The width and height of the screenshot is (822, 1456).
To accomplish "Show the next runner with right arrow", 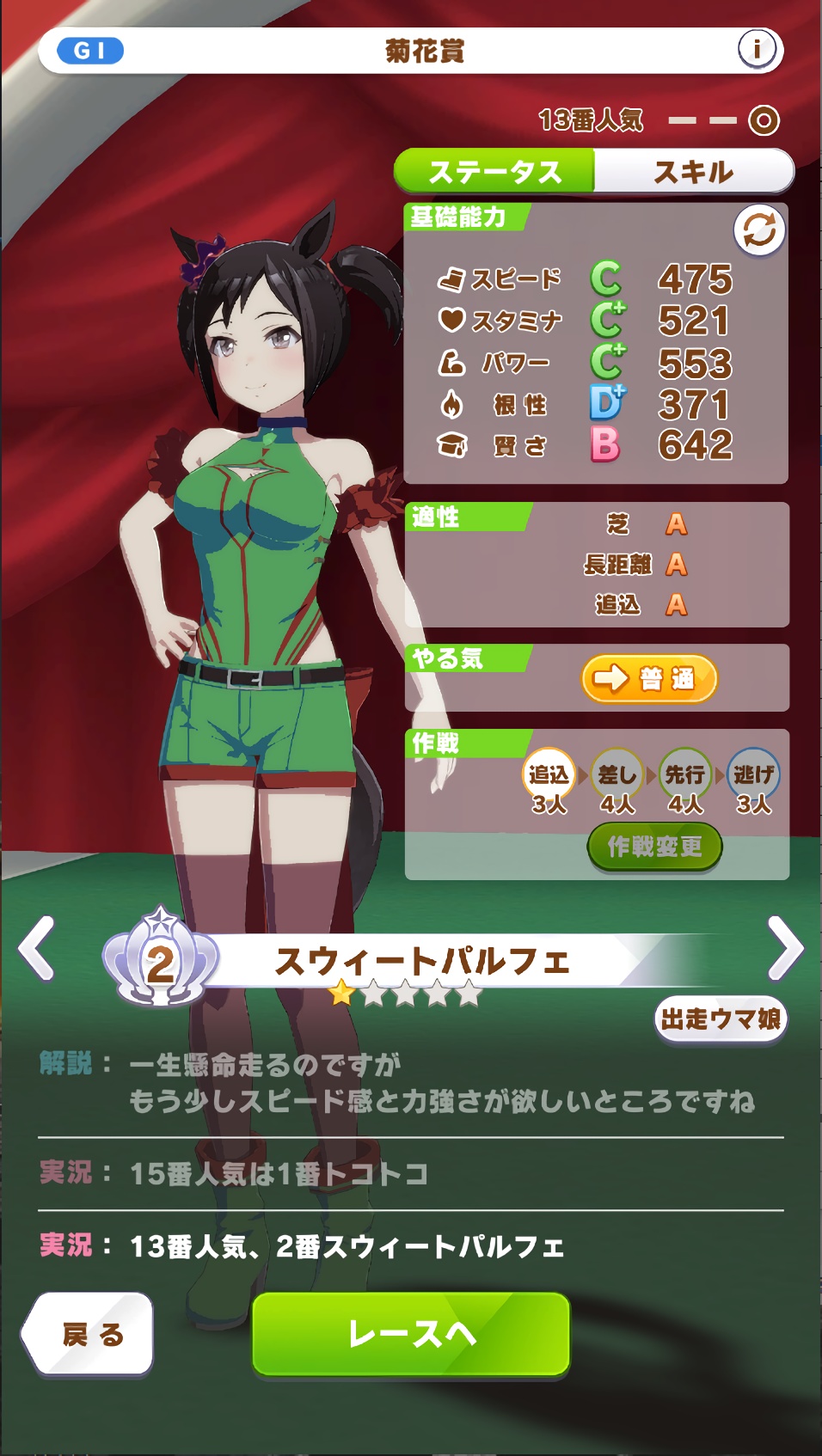I will point(784,949).
